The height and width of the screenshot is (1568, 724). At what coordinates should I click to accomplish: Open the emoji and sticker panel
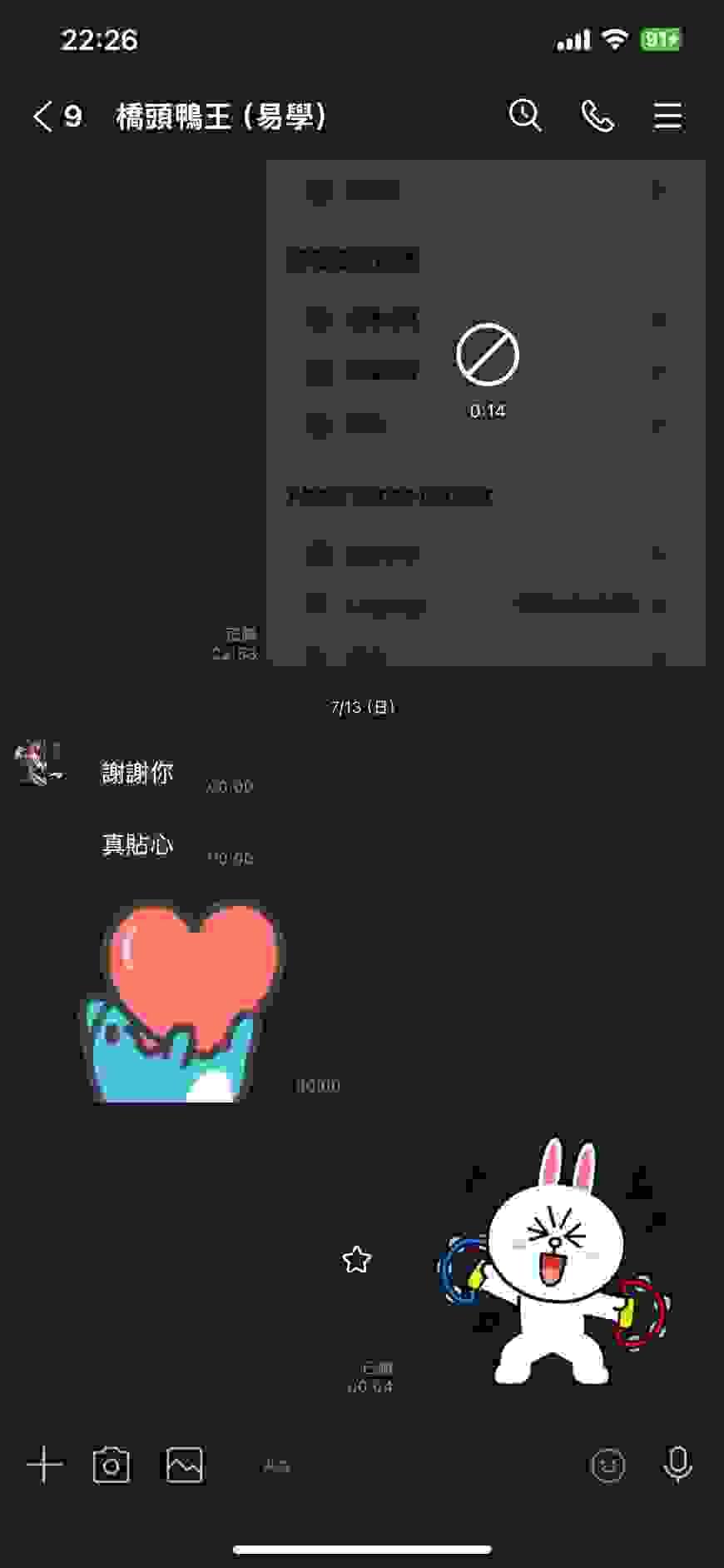[607, 1466]
